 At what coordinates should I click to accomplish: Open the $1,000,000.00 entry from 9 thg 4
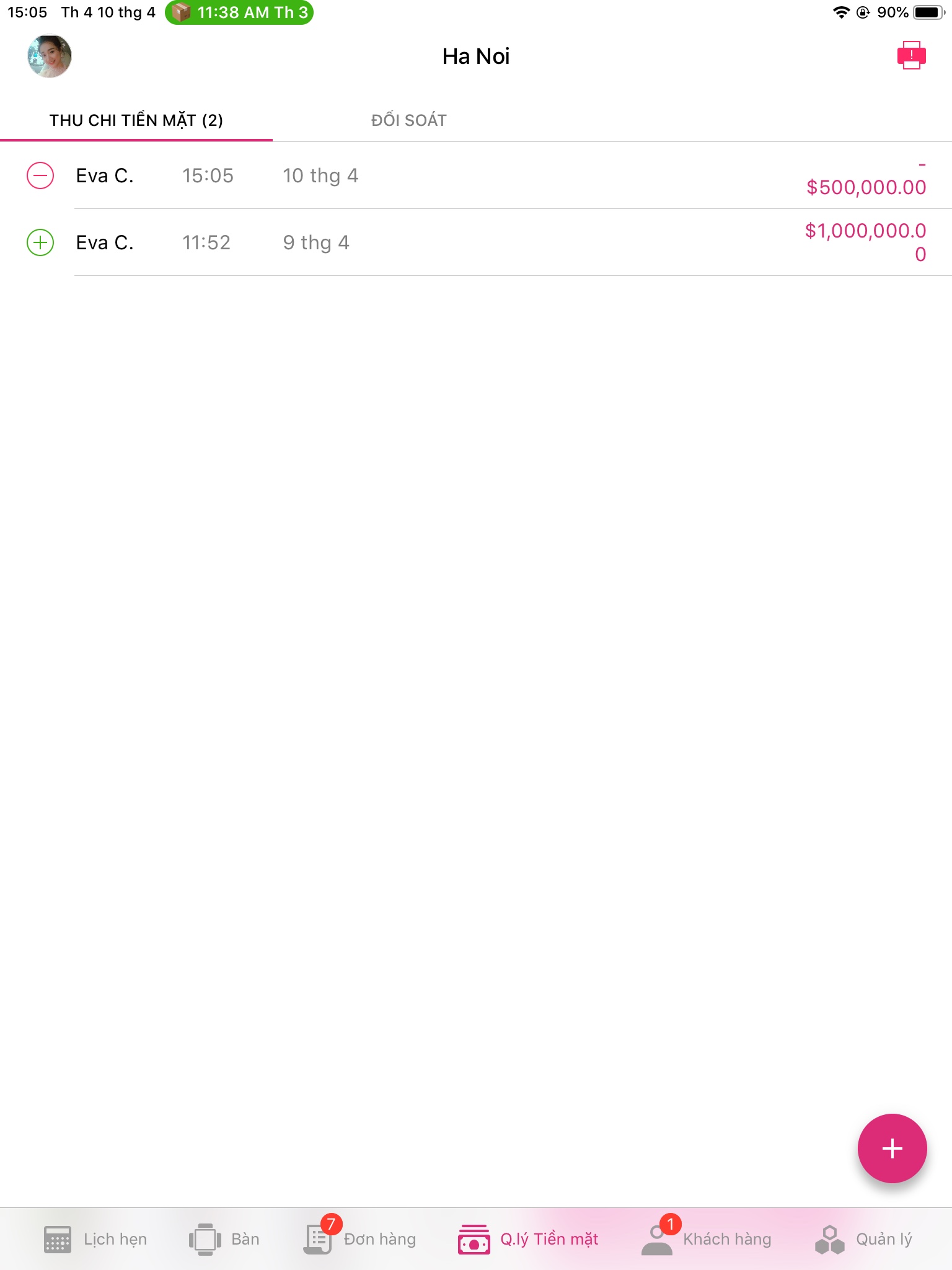476,242
